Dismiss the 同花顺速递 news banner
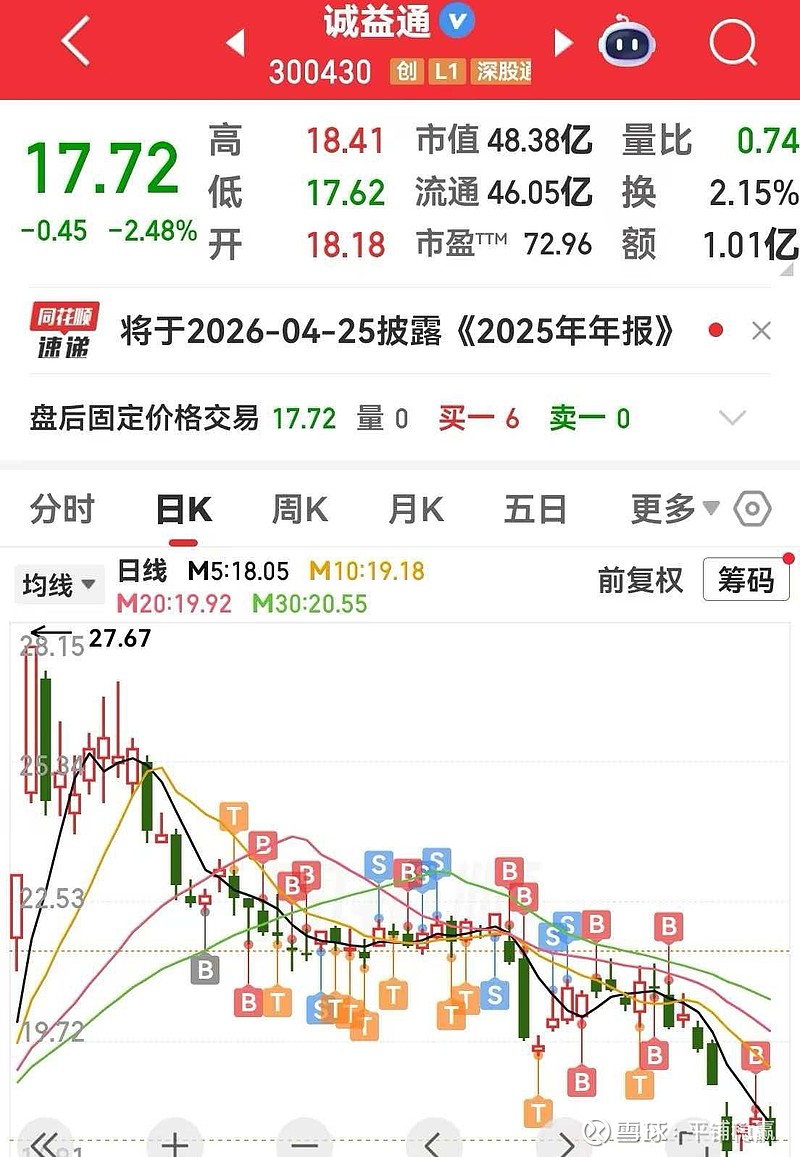The width and height of the screenshot is (800, 1157). tap(762, 330)
